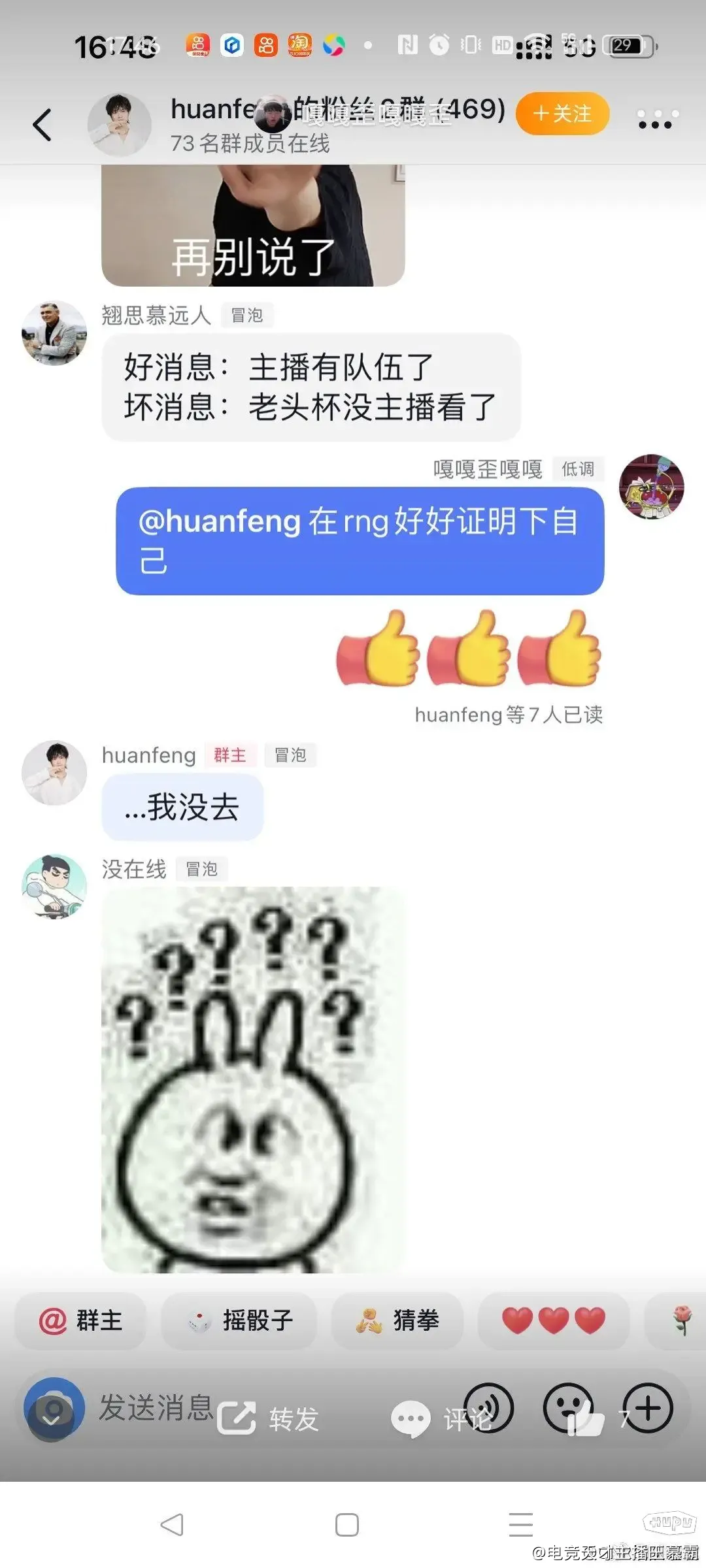Open huanfeng's profile avatar next to his message
This screenshot has height=1568, width=706.
(54, 774)
